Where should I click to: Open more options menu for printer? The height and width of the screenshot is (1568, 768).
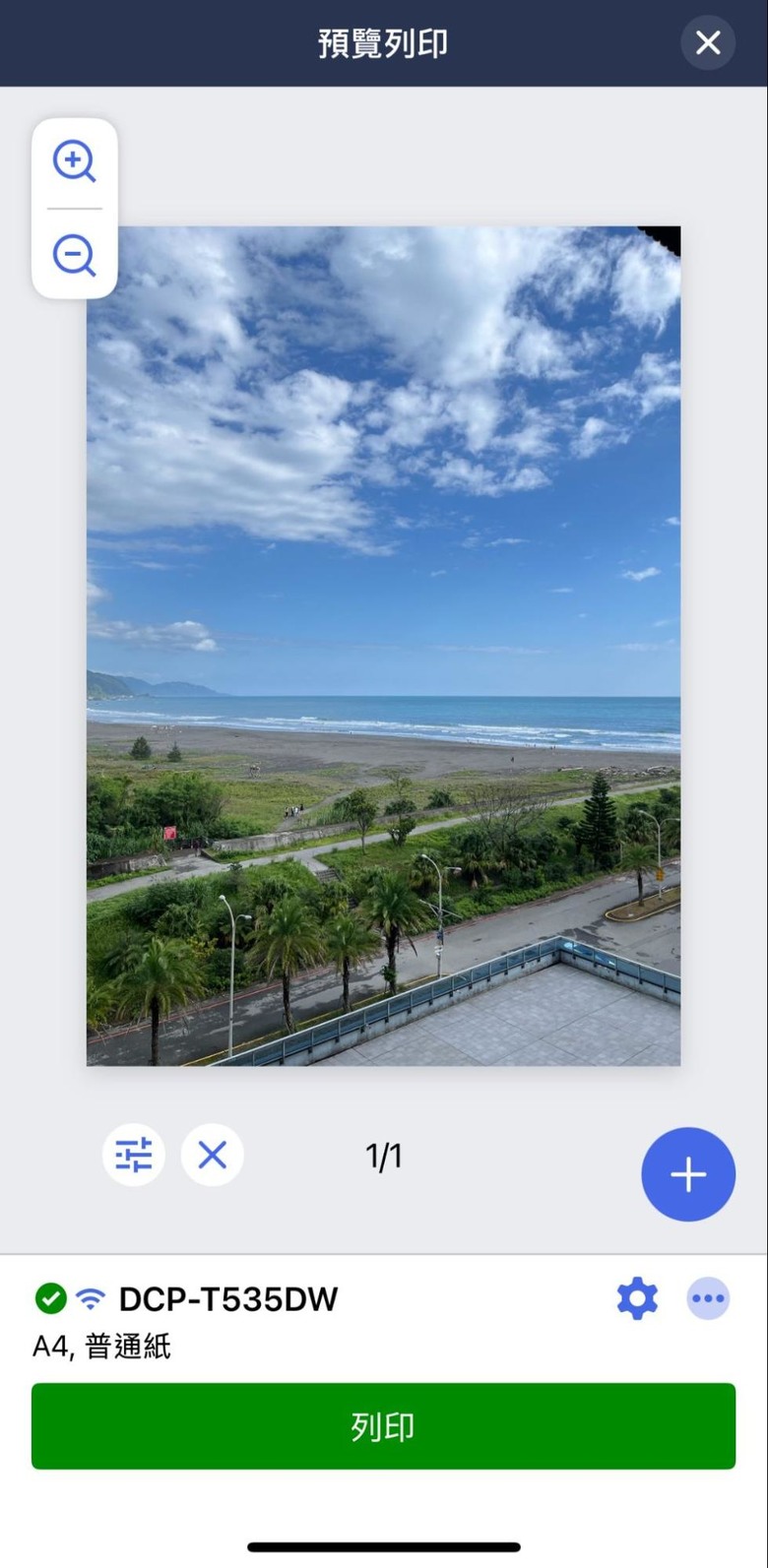coord(708,1298)
